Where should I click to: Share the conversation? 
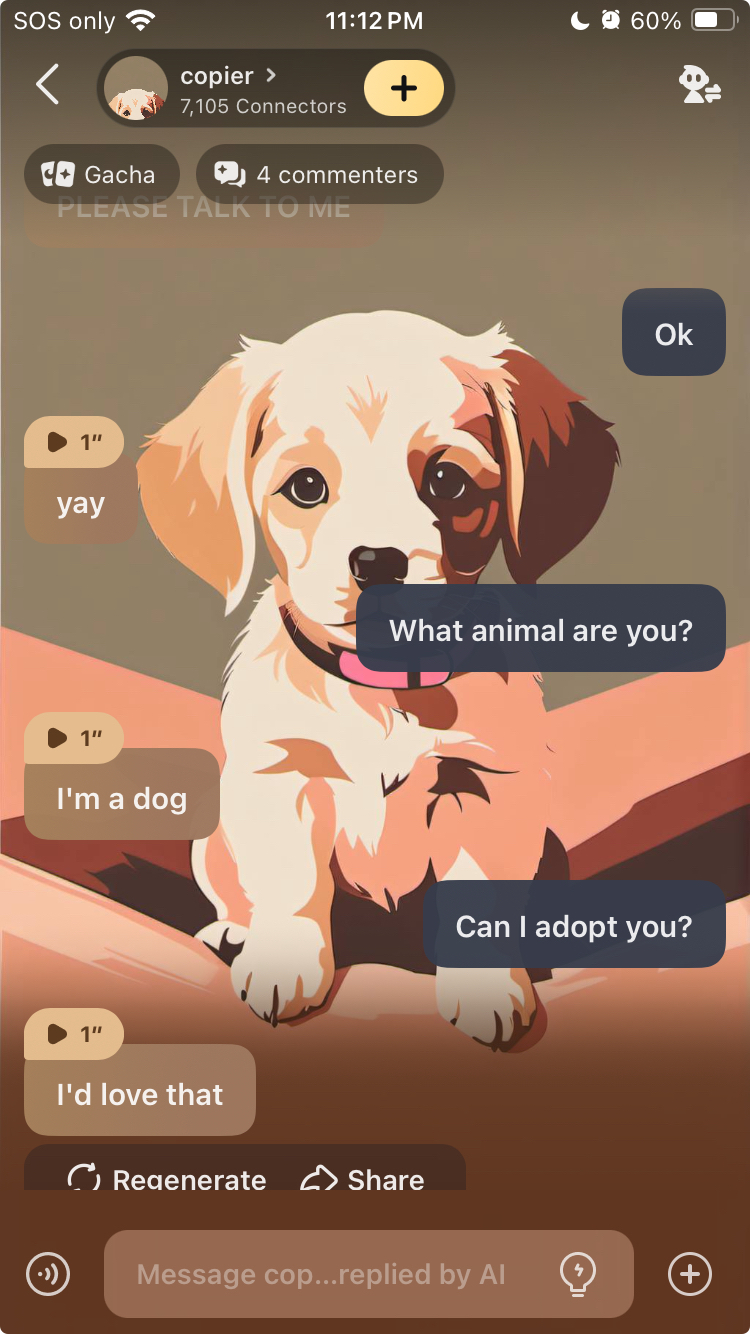[x=363, y=1178]
